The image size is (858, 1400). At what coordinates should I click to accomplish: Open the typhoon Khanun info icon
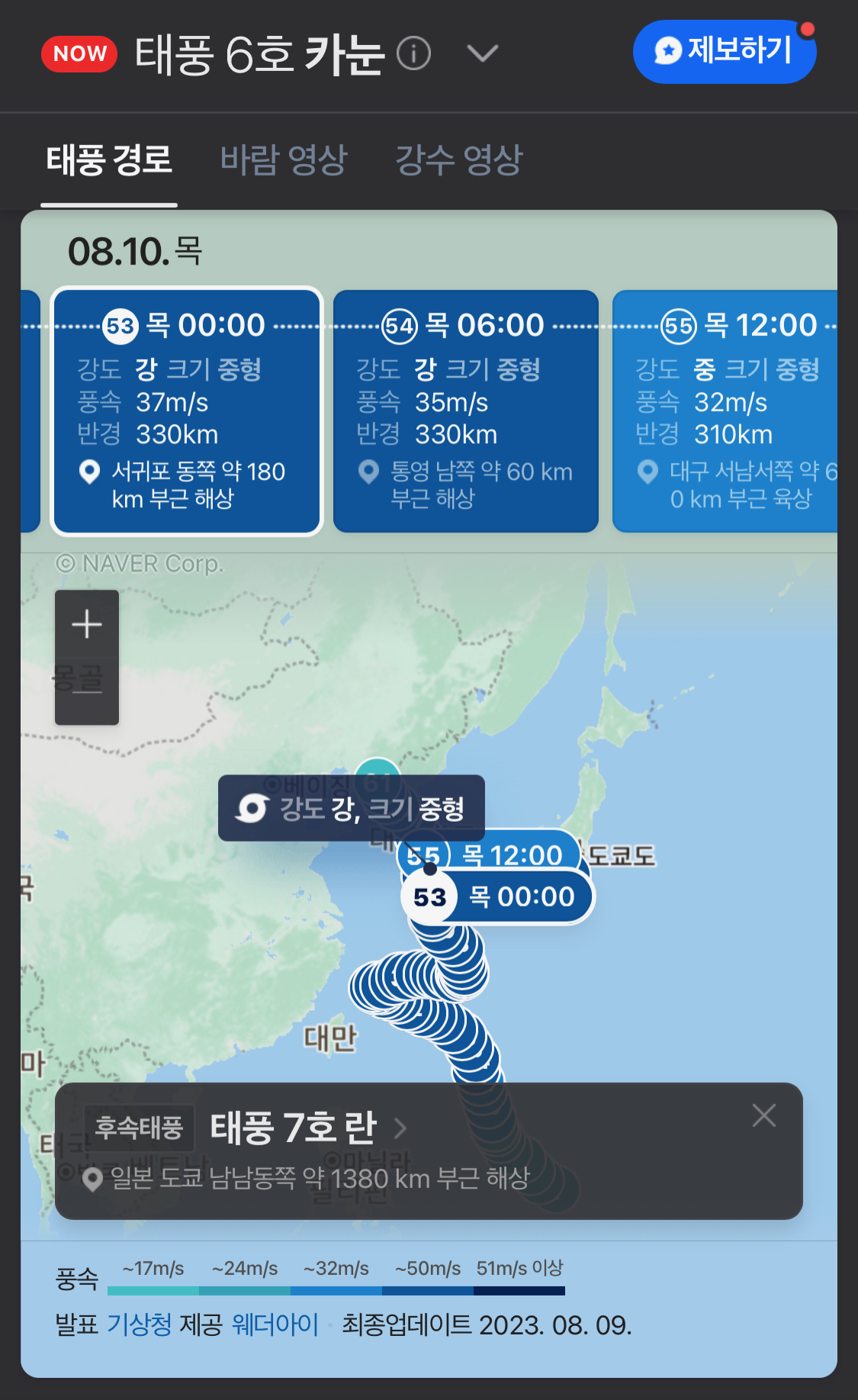(x=414, y=54)
